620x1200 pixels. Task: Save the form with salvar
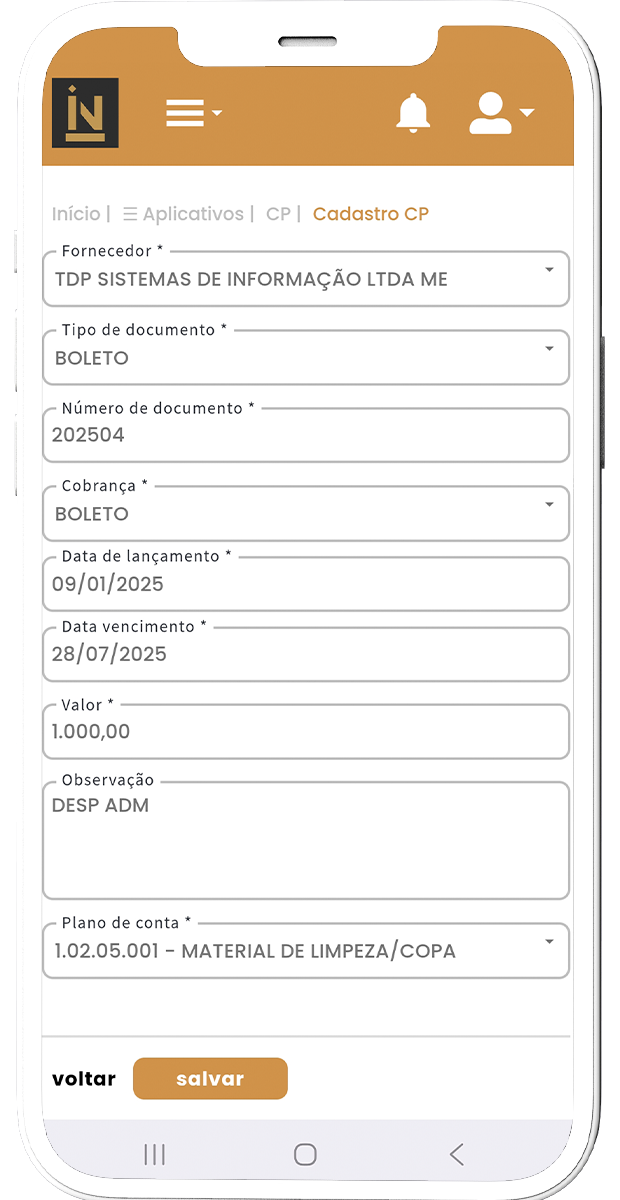click(x=210, y=1079)
